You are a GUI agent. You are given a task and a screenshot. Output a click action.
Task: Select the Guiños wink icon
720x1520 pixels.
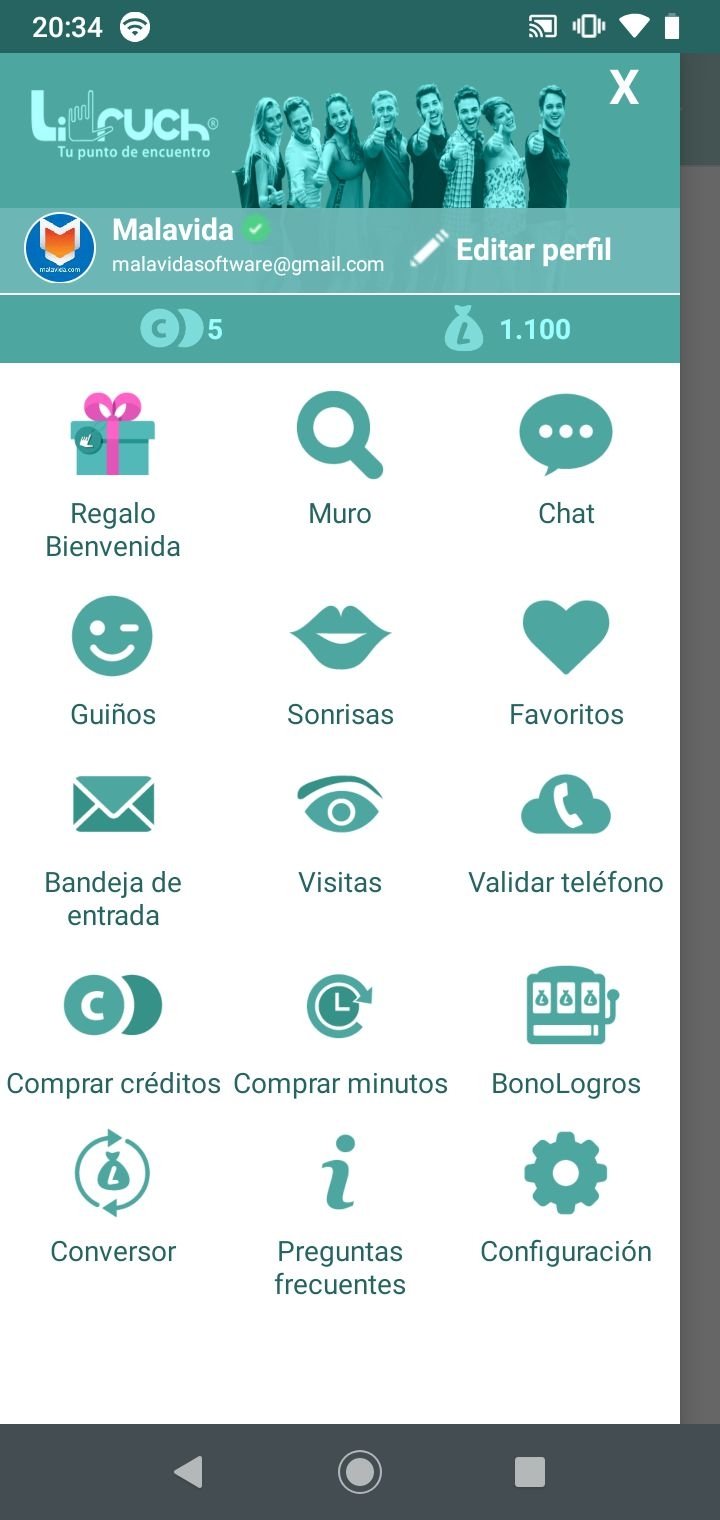pyautogui.click(x=112, y=635)
